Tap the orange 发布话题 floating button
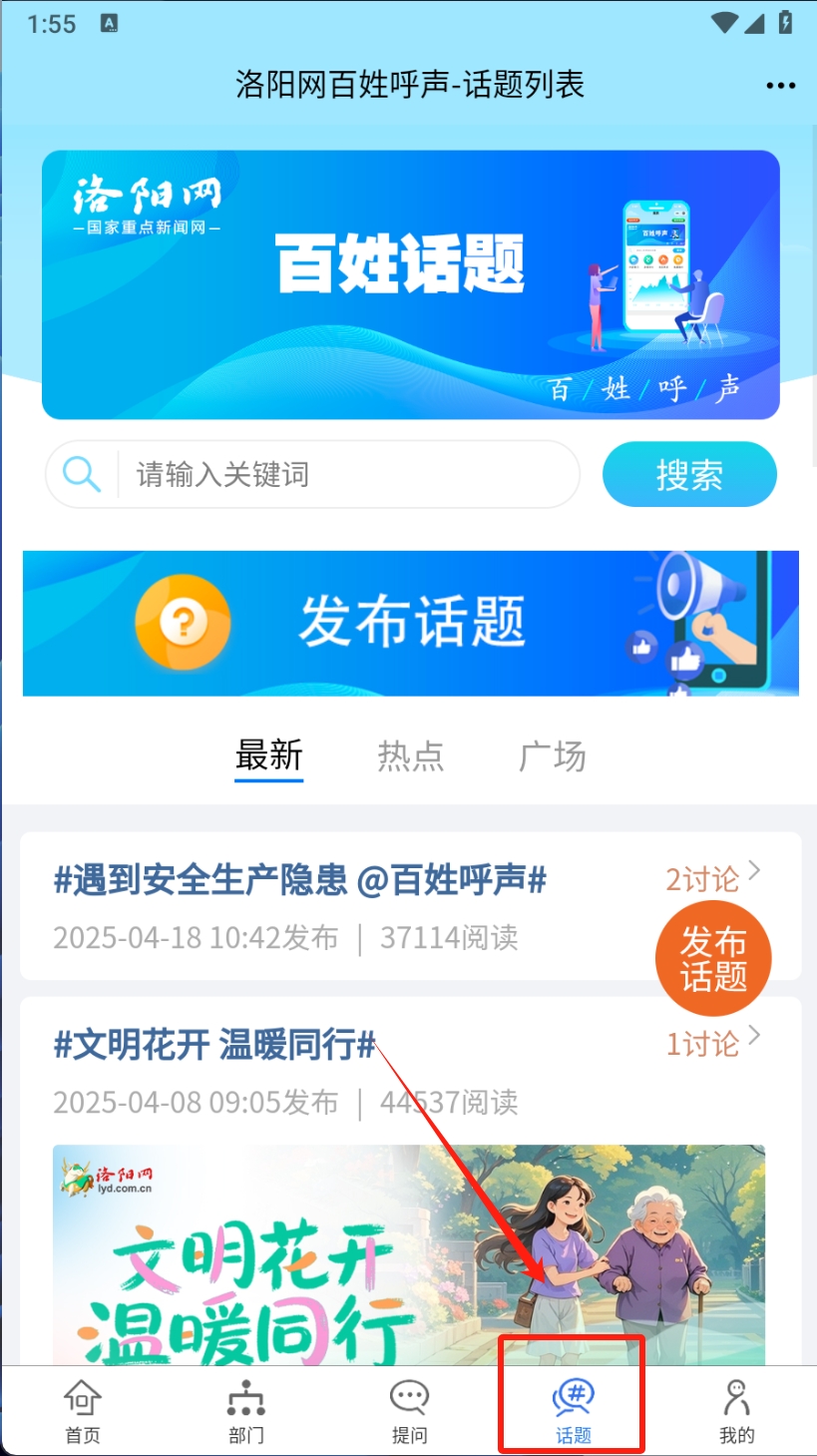The width and height of the screenshot is (817, 1456). (x=713, y=958)
